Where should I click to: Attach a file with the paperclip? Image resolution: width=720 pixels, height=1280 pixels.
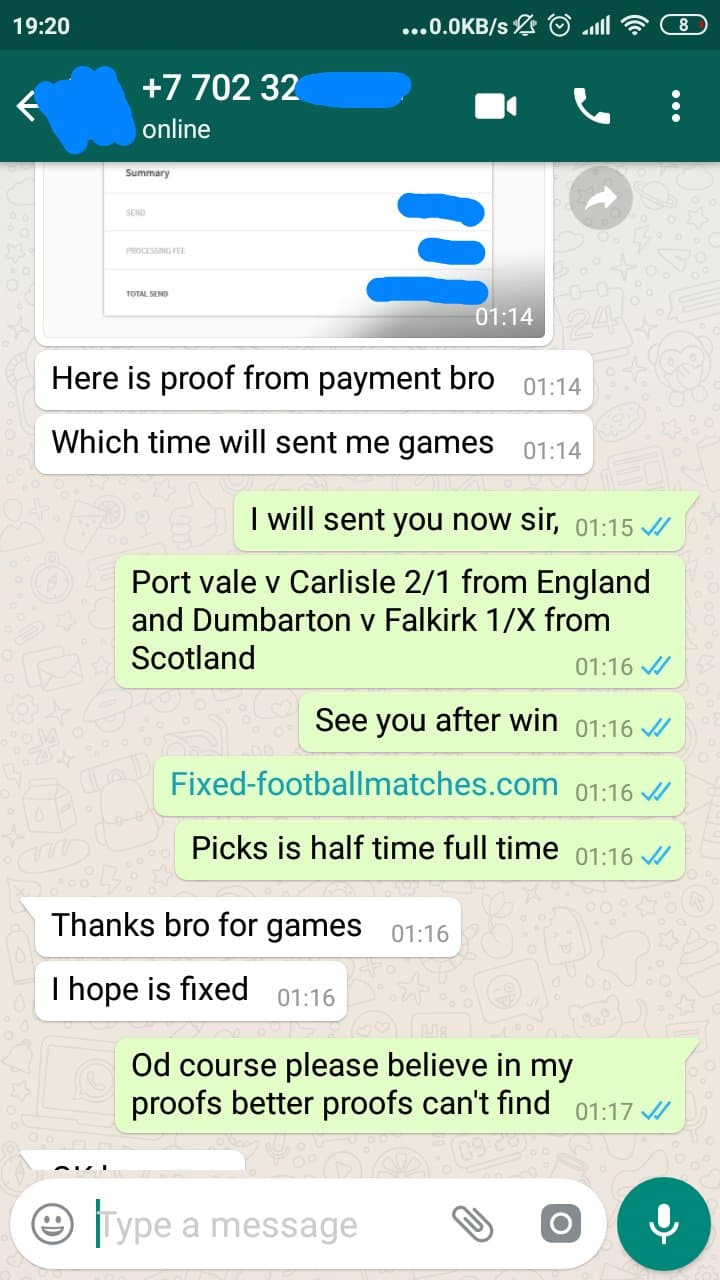(x=473, y=1223)
